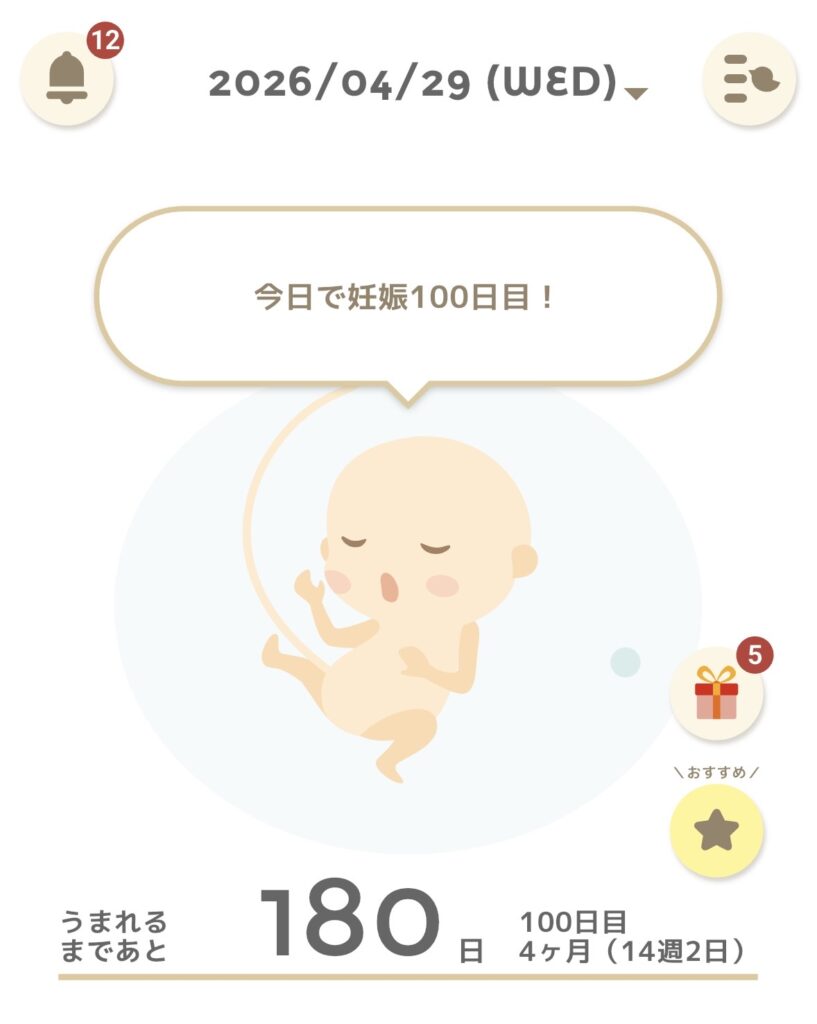
Task: Open the baby size list icon
Action: click(x=749, y=79)
